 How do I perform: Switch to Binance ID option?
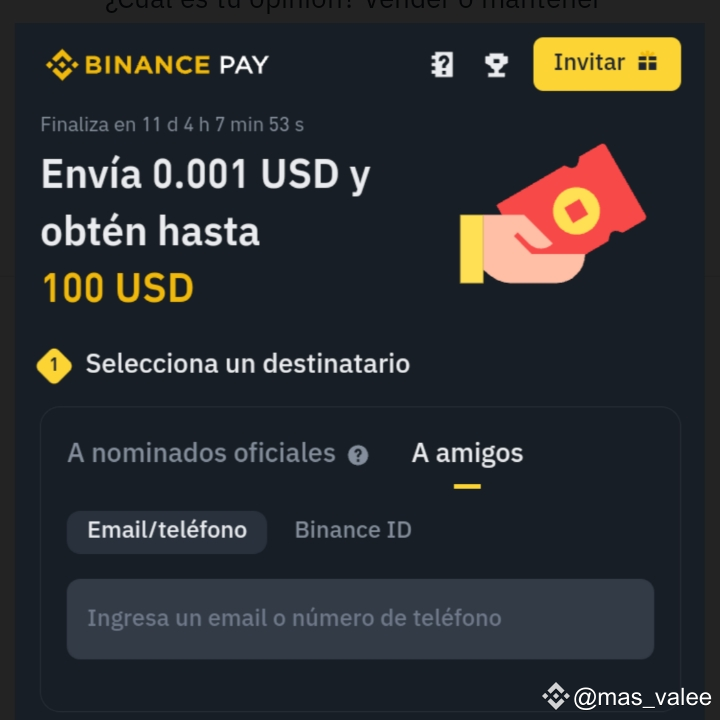coord(353,531)
